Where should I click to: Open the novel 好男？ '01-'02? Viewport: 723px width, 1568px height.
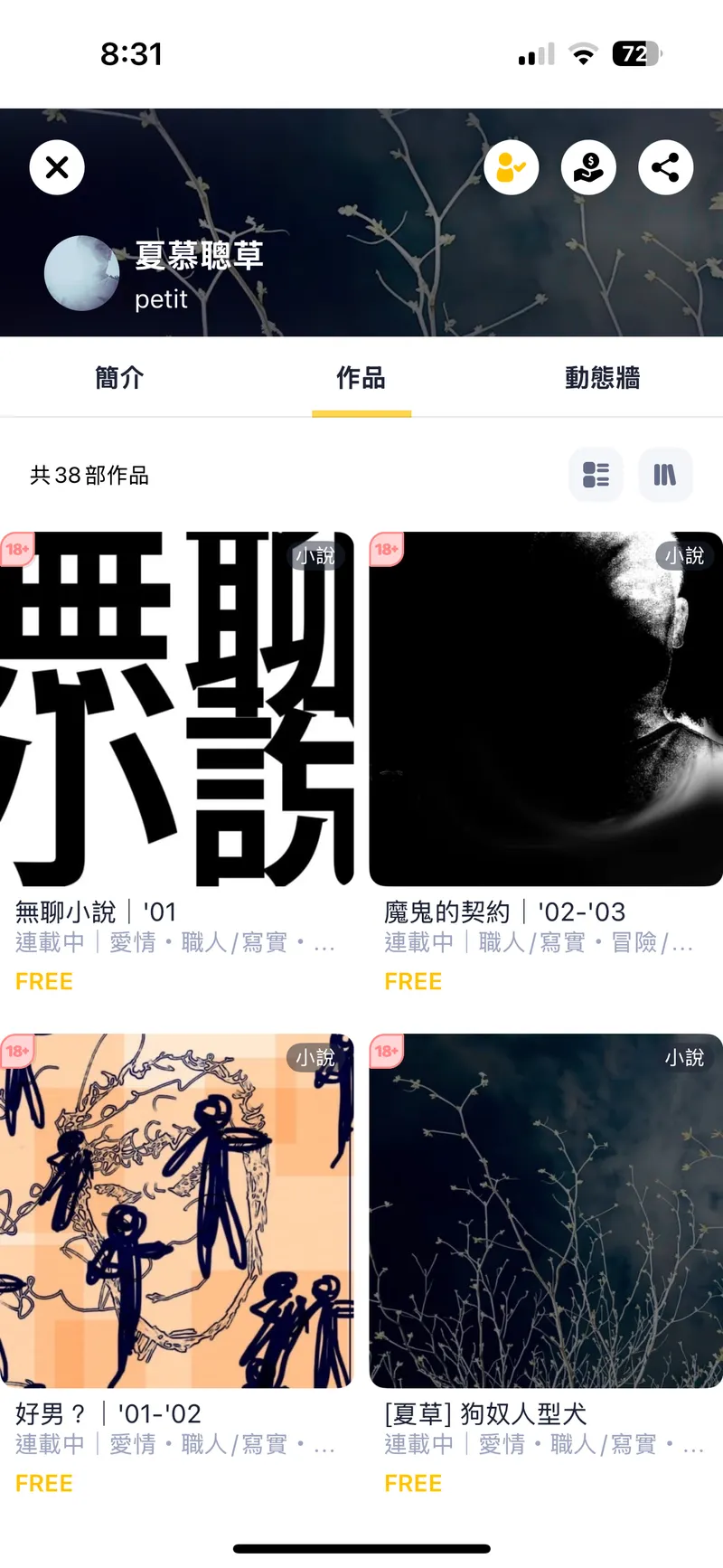tap(177, 1212)
